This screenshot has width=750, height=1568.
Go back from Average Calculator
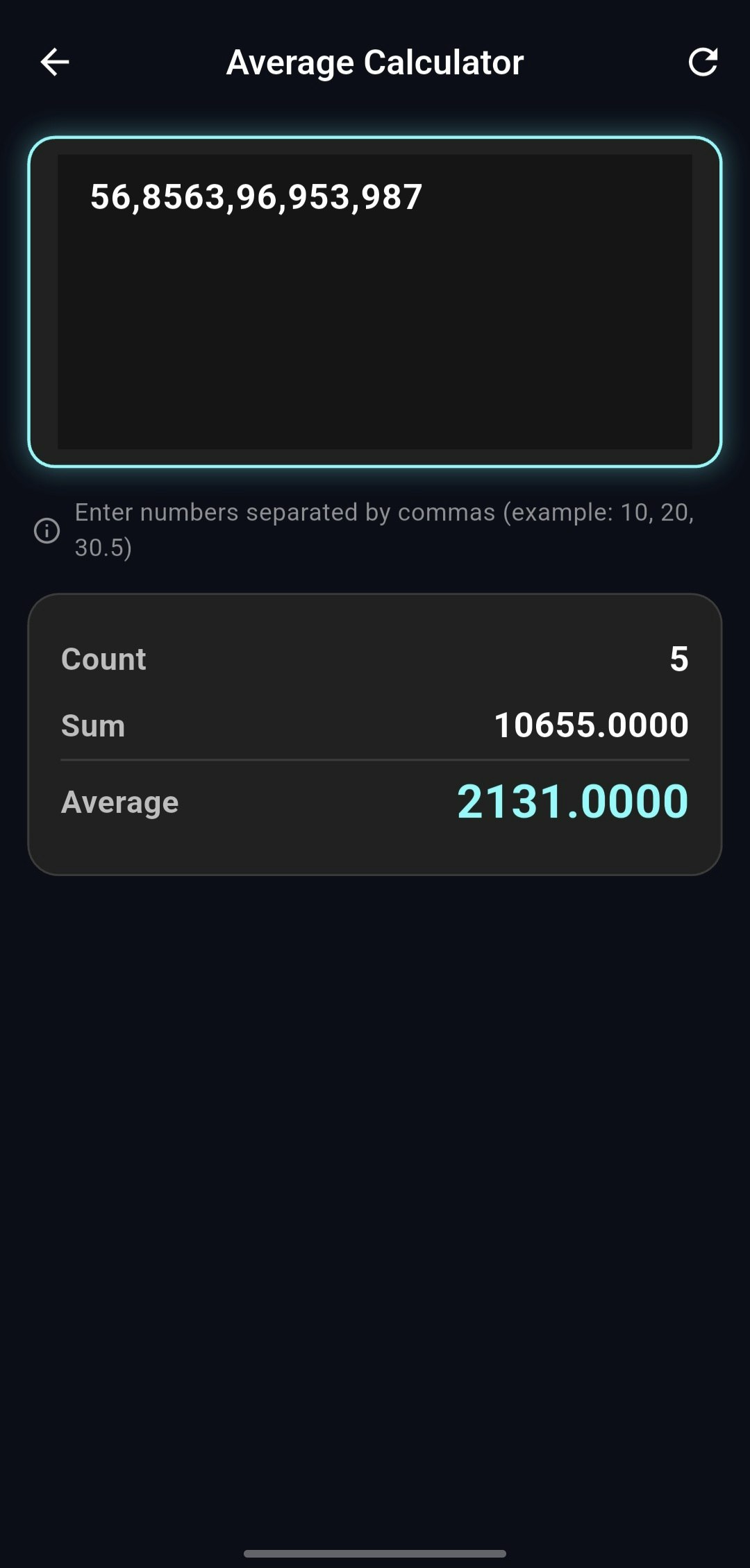pos(55,62)
